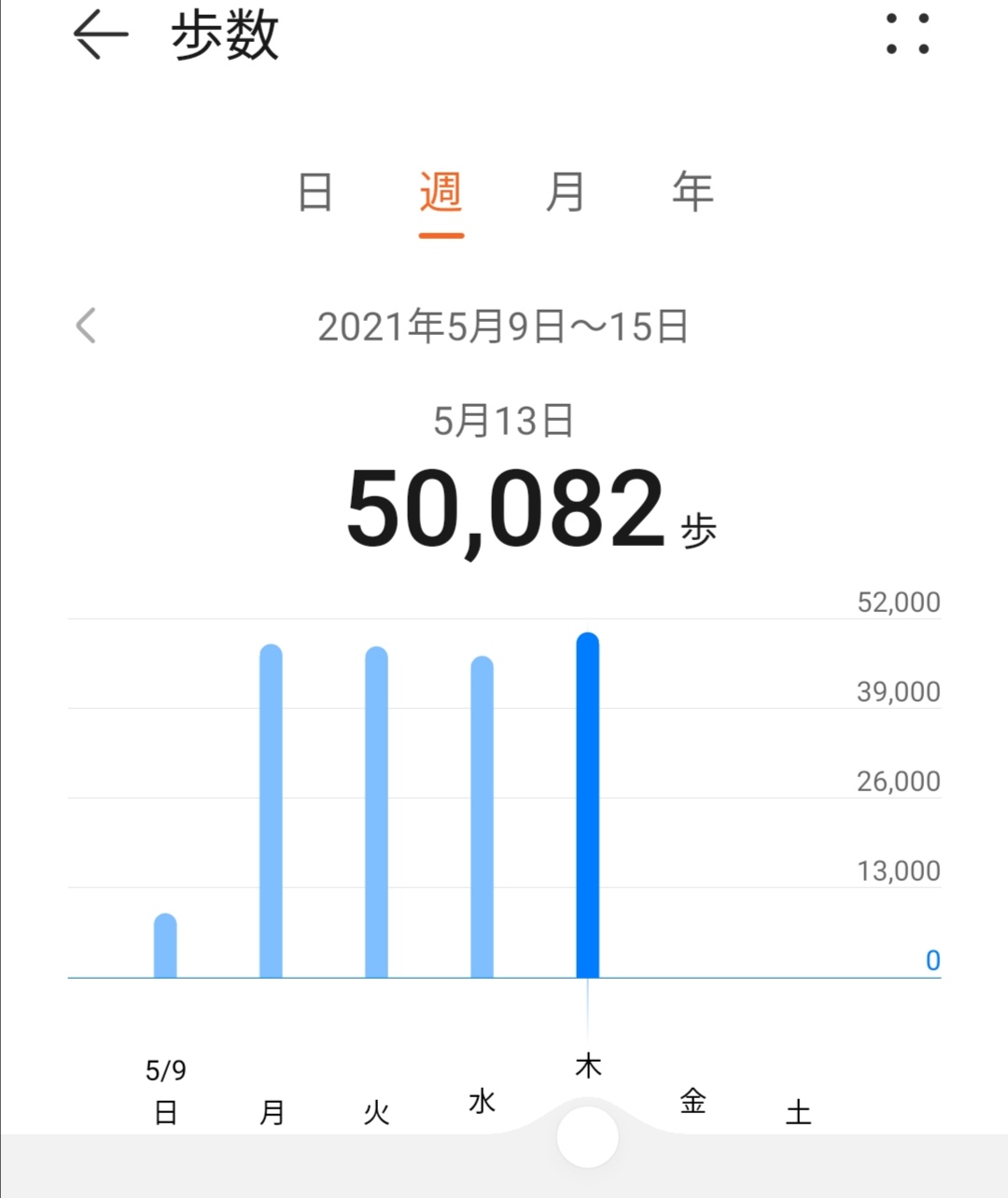Switch to the 年 tab
Image resolution: width=1008 pixels, height=1198 pixels.
[693, 192]
